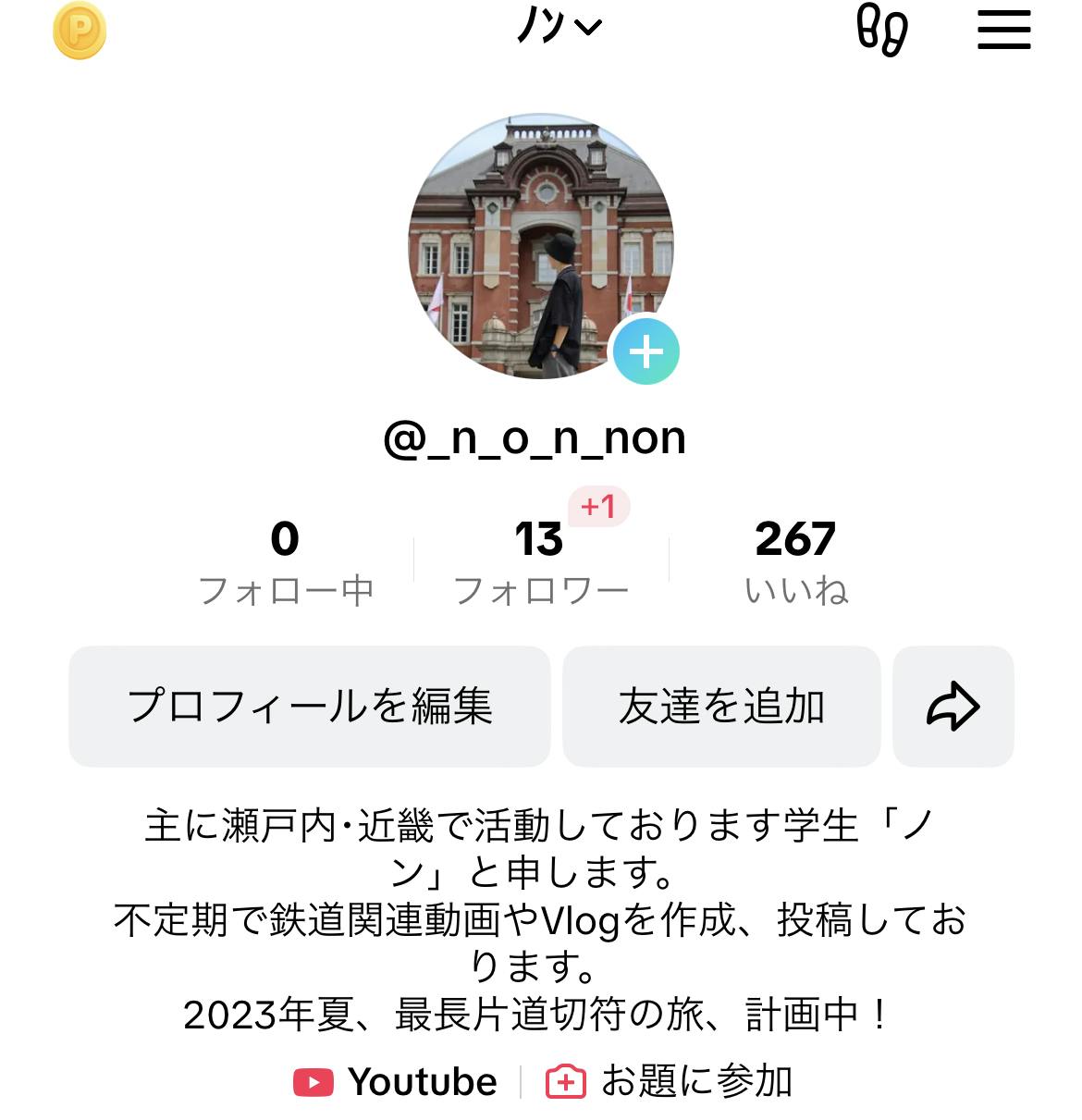The width and height of the screenshot is (1082, 1120).
Task: Expand the ノン account switcher dropdown
Action: (x=559, y=26)
